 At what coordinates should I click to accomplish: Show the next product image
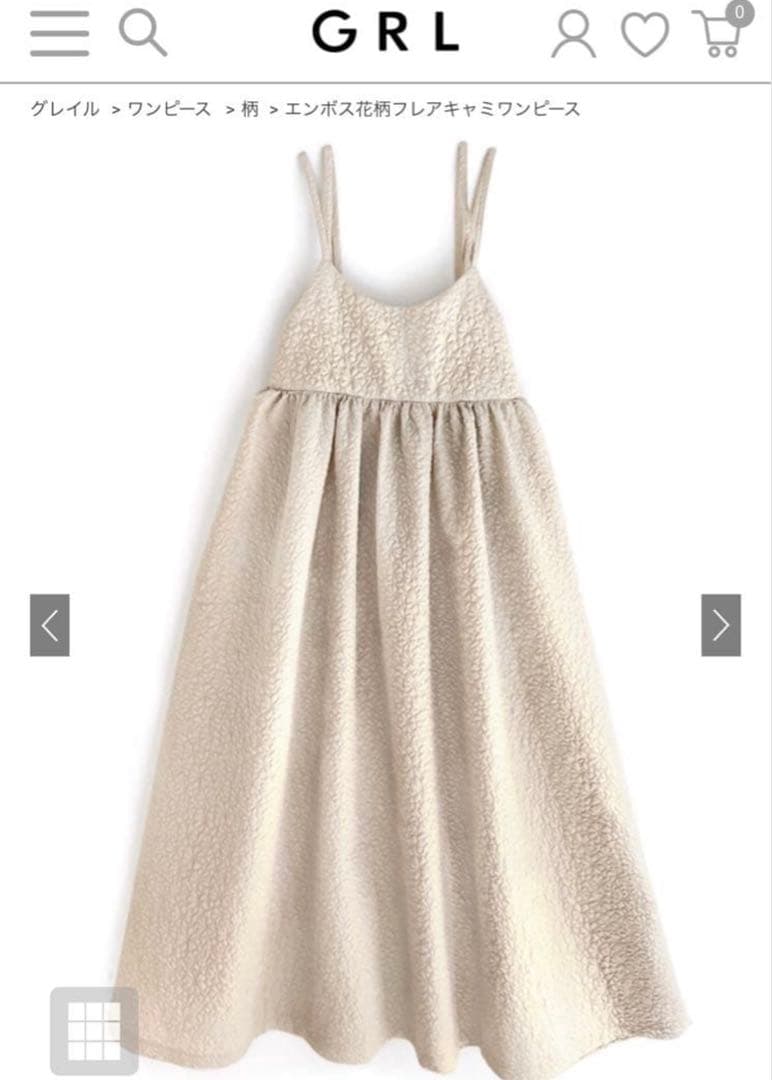(x=721, y=625)
